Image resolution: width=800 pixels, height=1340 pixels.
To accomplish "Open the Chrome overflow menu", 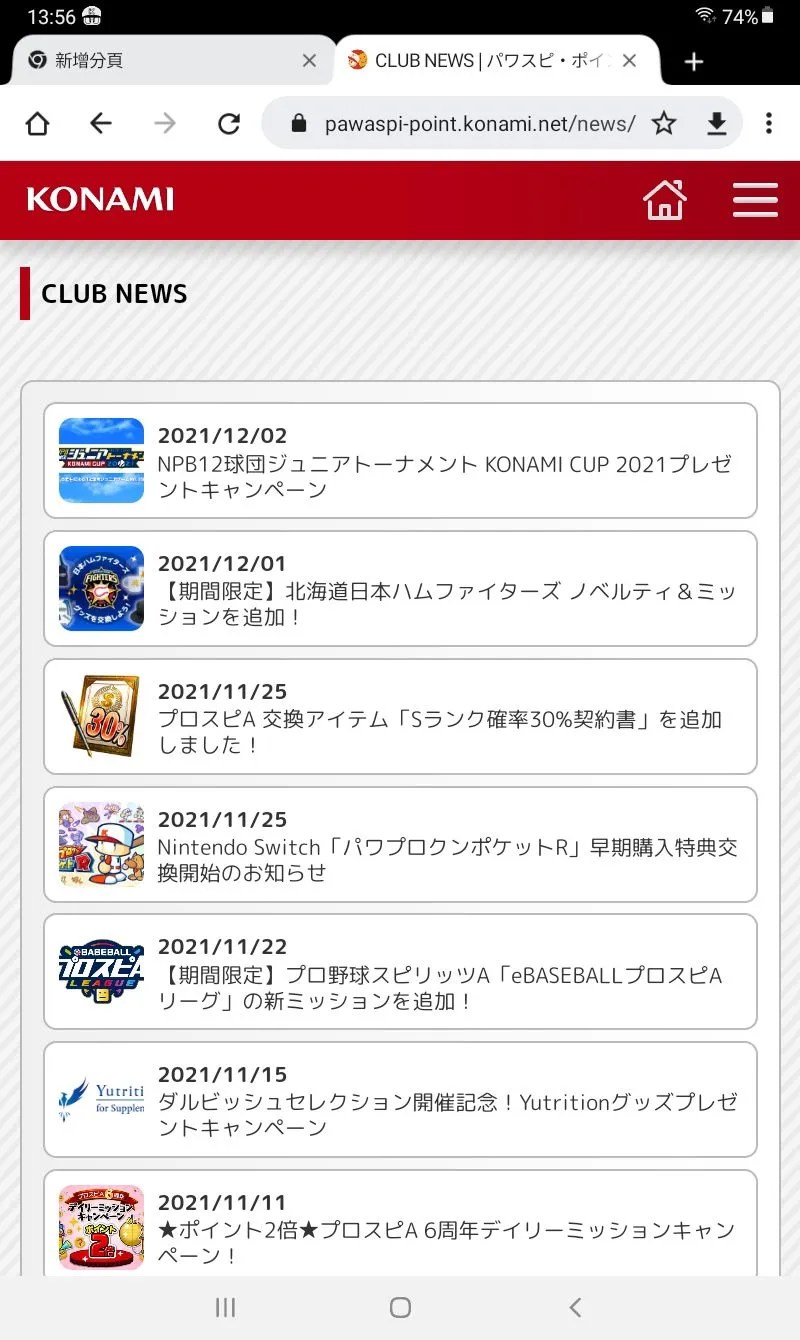I will [768, 123].
